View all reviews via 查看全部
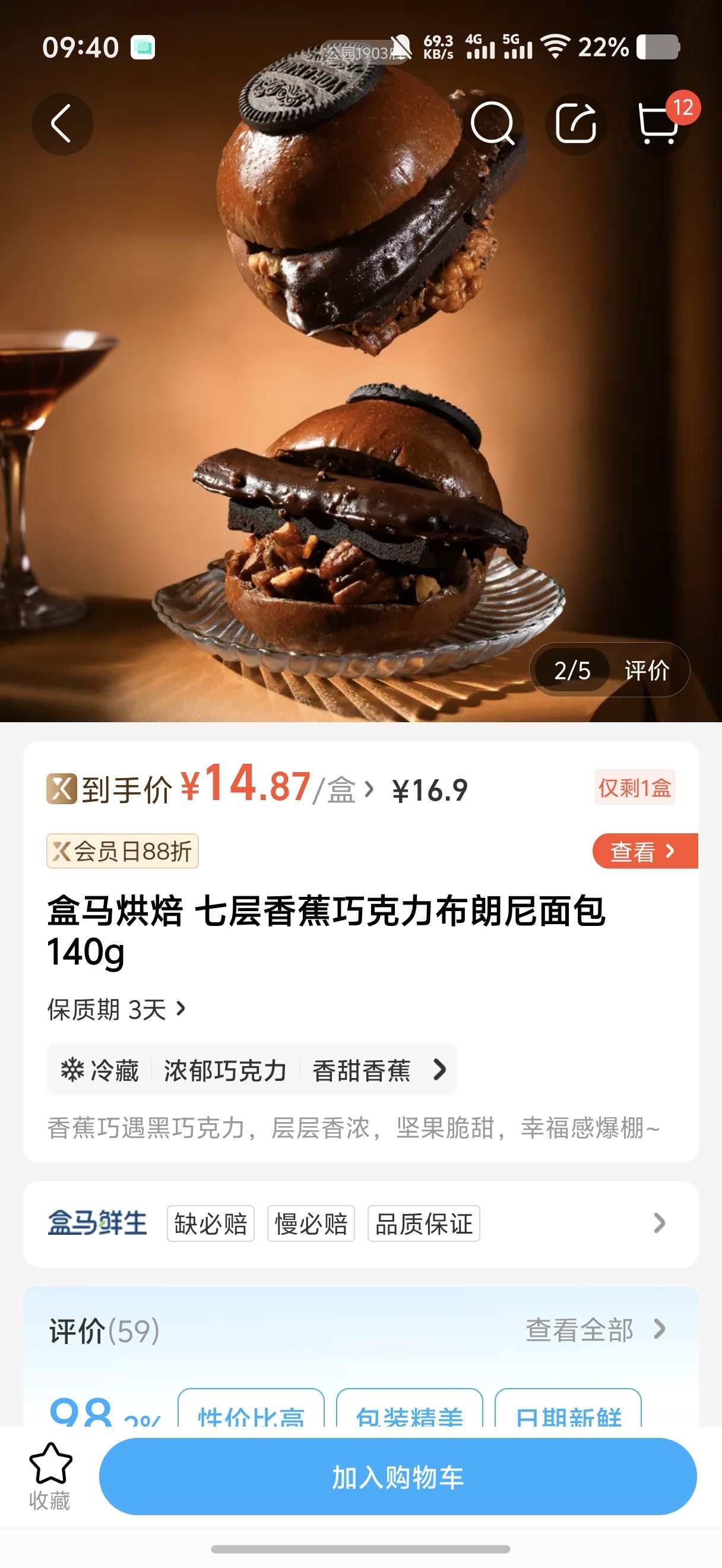This screenshot has height=1568, width=722. (x=595, y=1329)
